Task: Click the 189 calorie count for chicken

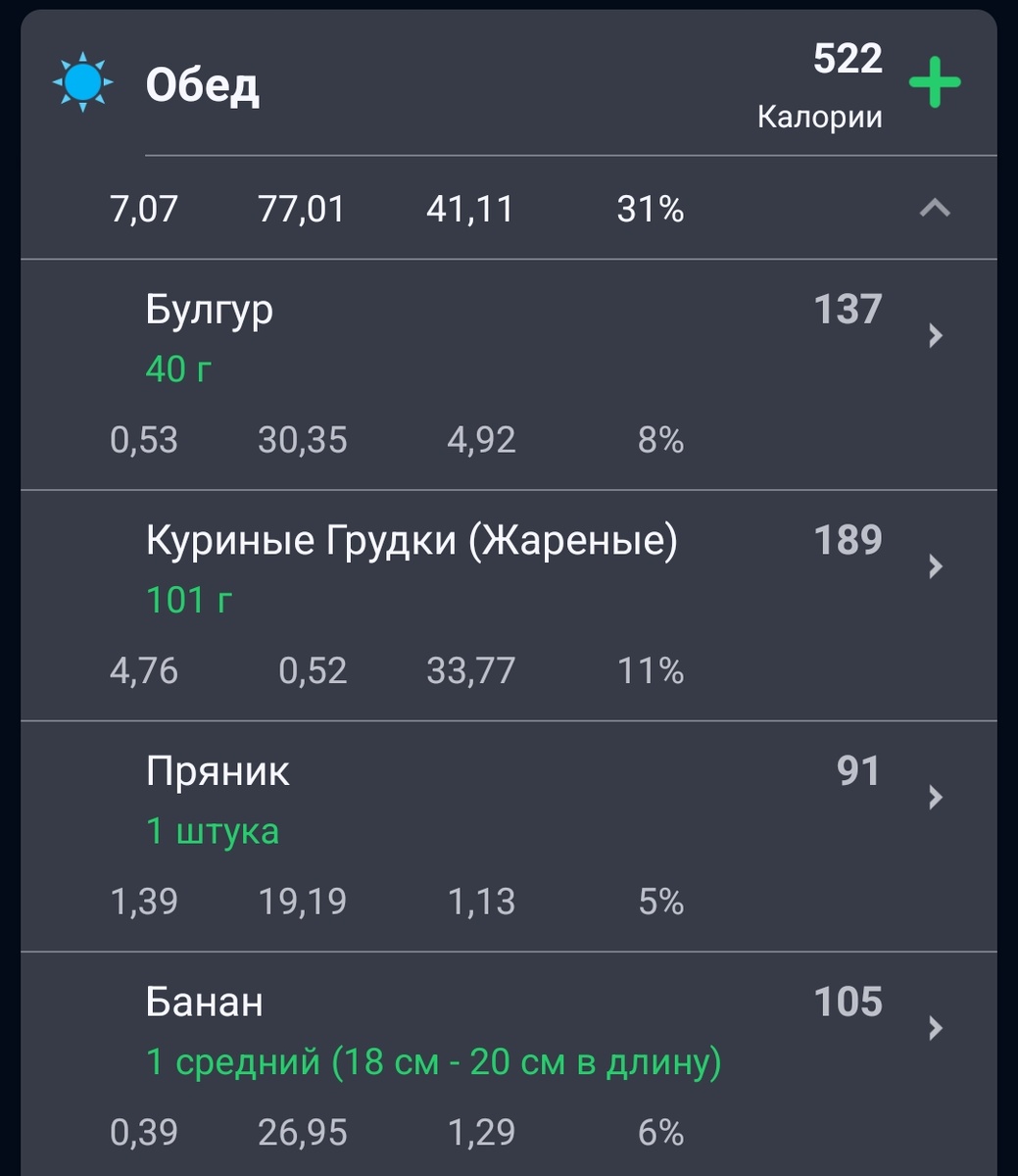Action: click(x=847, y=539)
